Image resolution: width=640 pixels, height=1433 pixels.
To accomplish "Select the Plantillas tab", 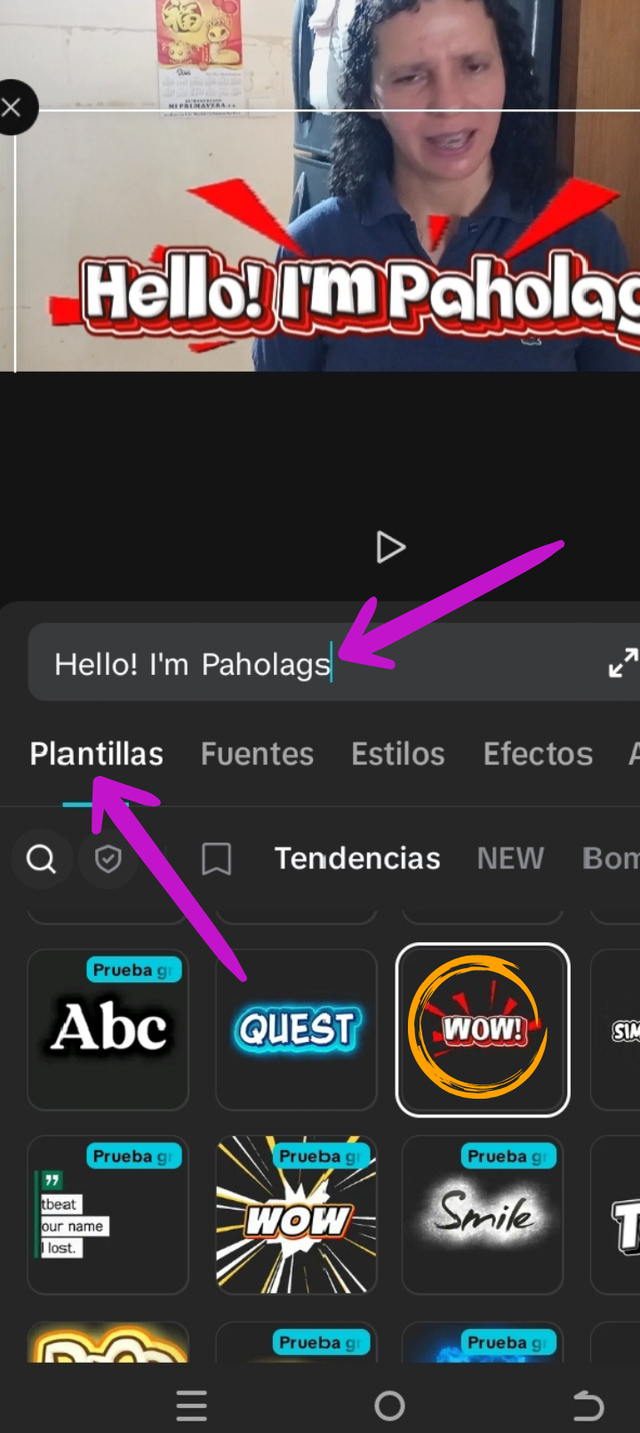I will pos(96,754).
